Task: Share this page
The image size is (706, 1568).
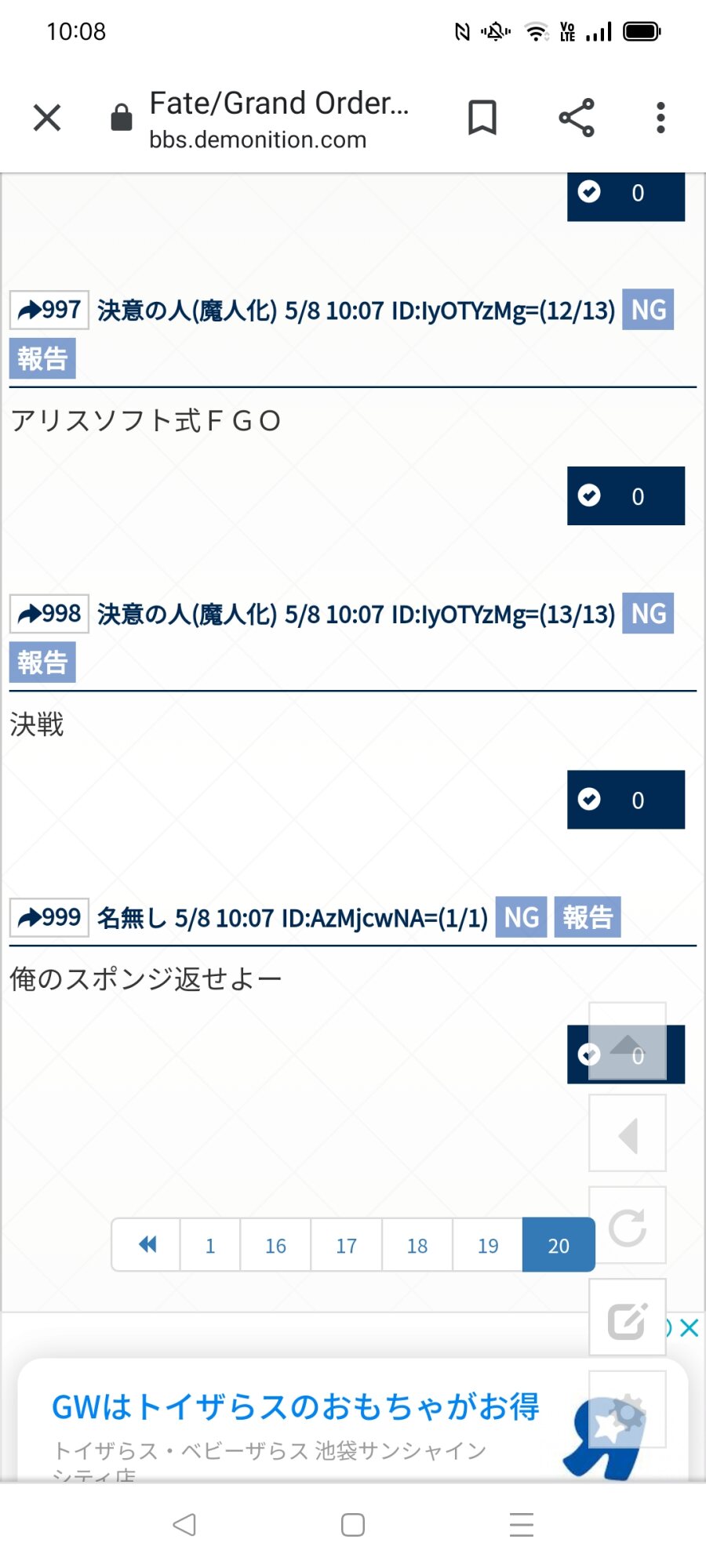Action: 576,118
